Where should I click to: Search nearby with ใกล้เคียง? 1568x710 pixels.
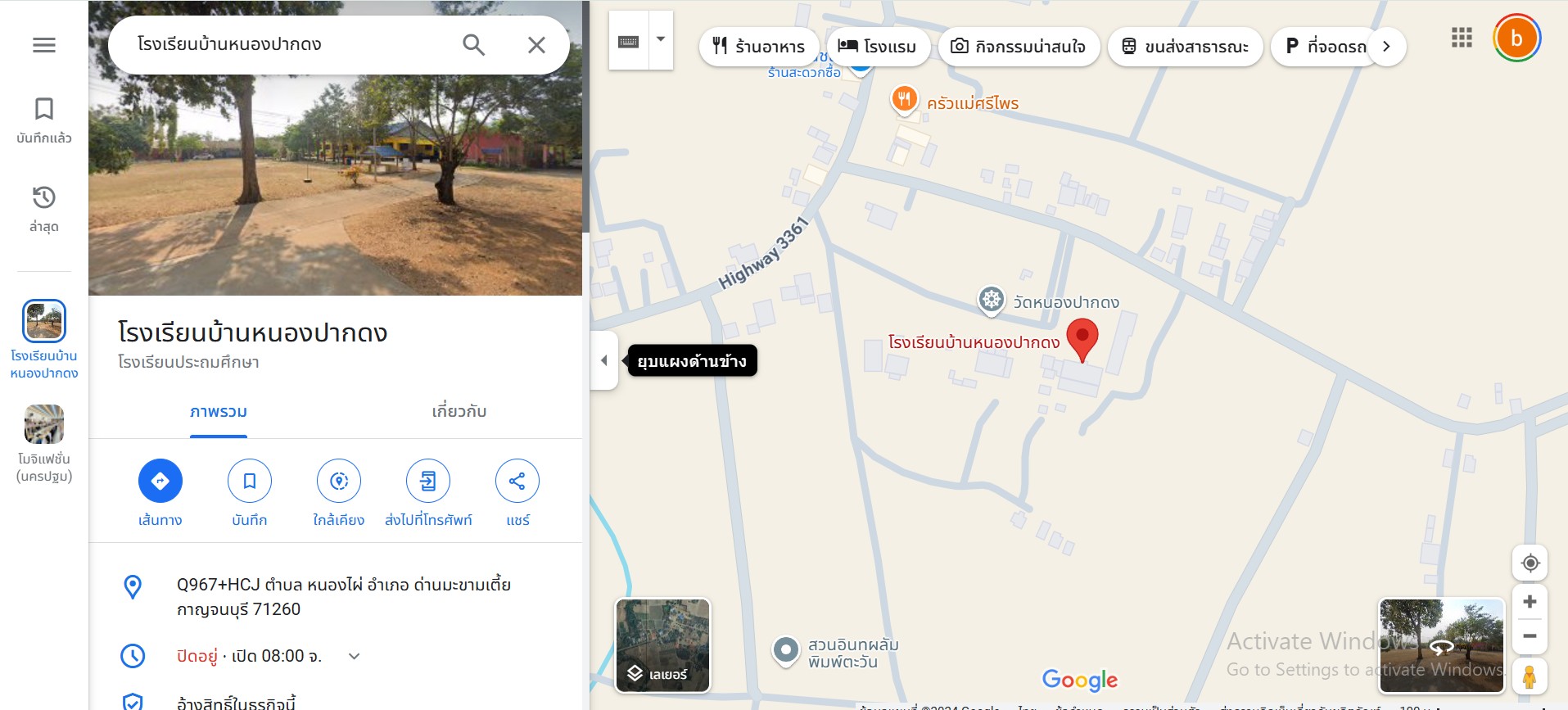(339, 481)
